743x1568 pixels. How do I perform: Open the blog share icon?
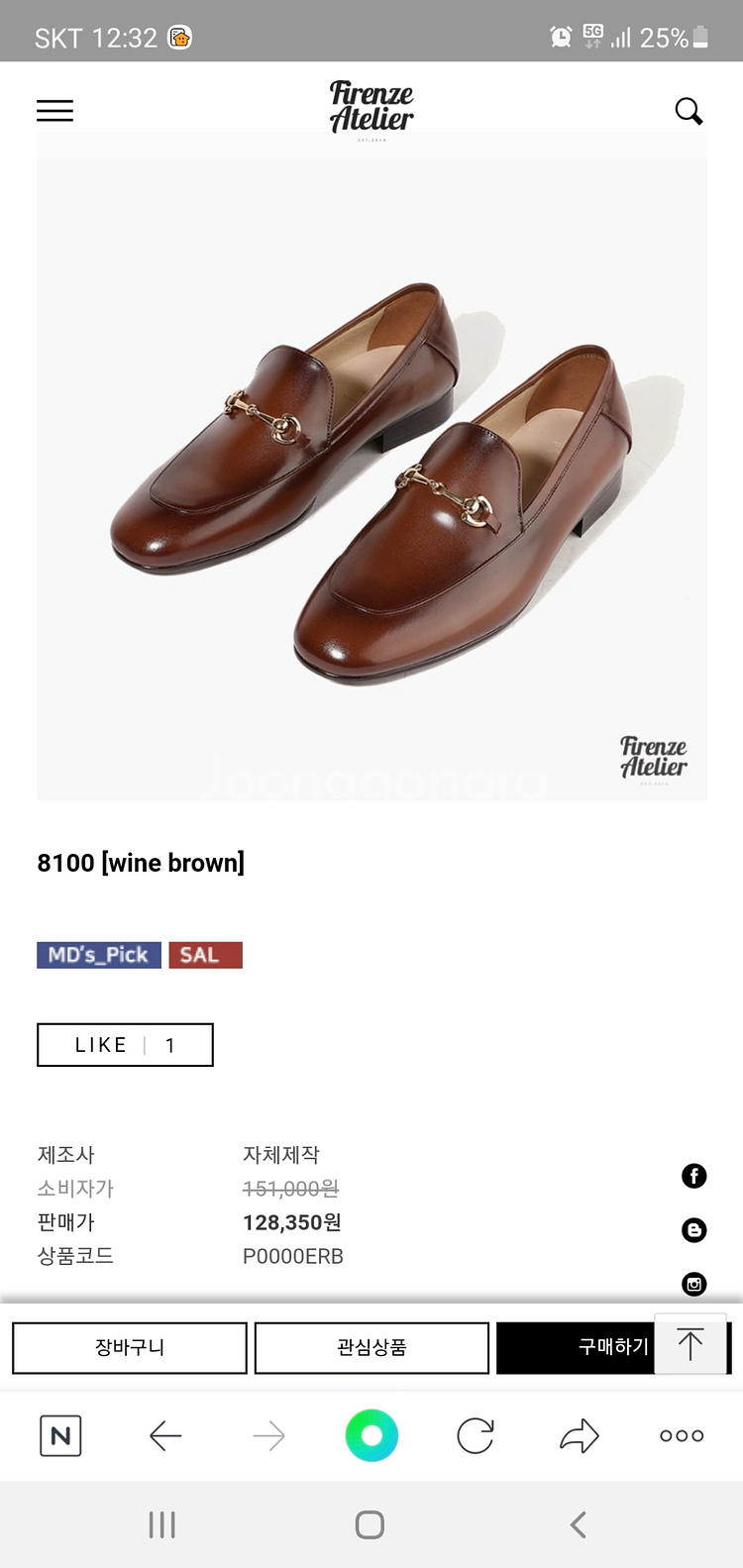point(694,1230)
